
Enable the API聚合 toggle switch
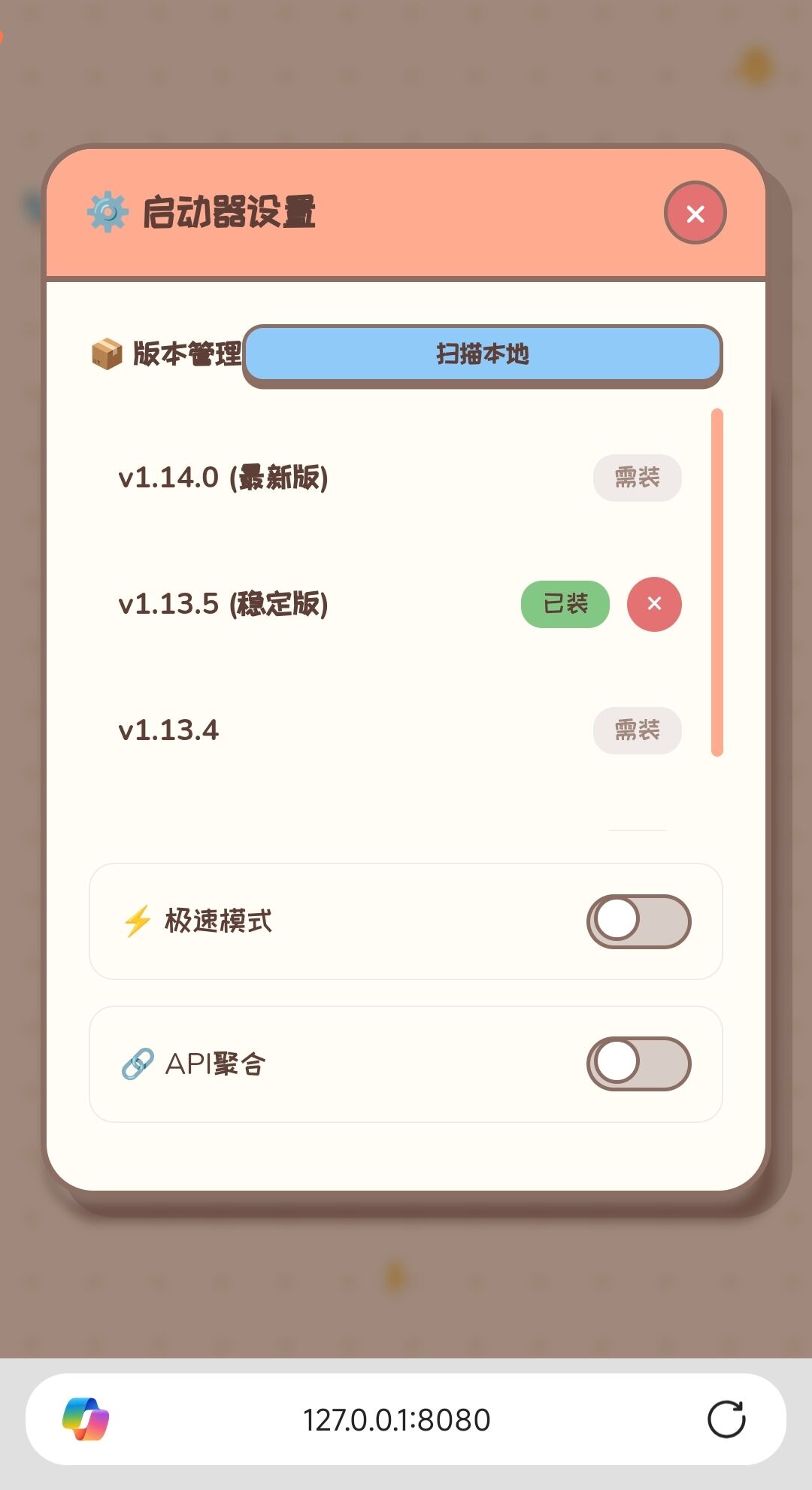coord(638,1065)
